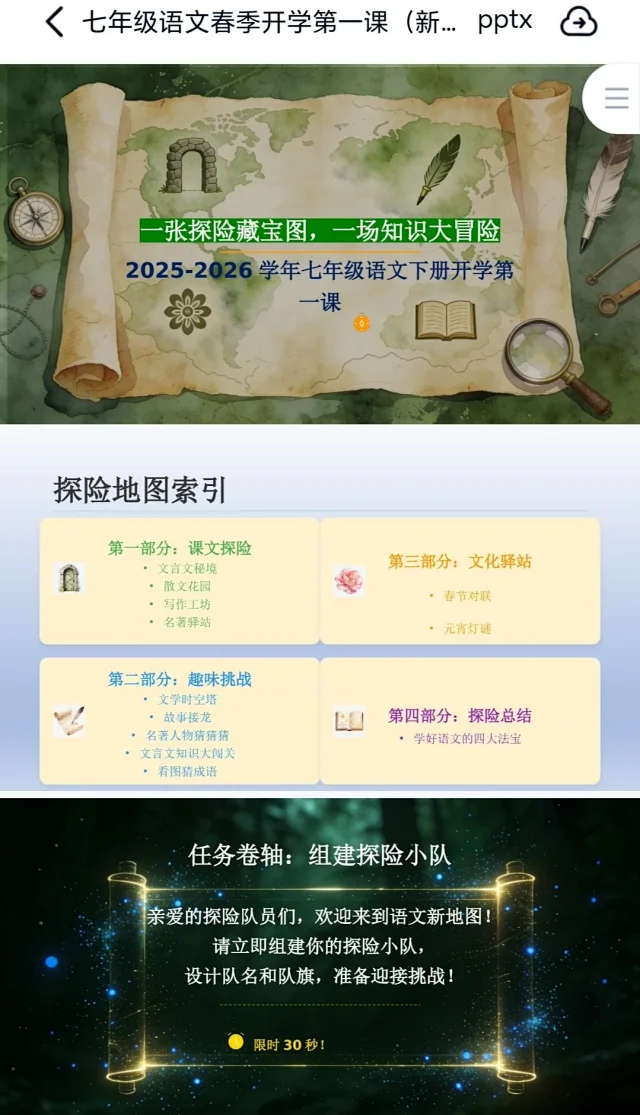Viewport: 640px width, 1115px height.
Task: Tap the cloud save icon
Action: (x=578, y=22)
